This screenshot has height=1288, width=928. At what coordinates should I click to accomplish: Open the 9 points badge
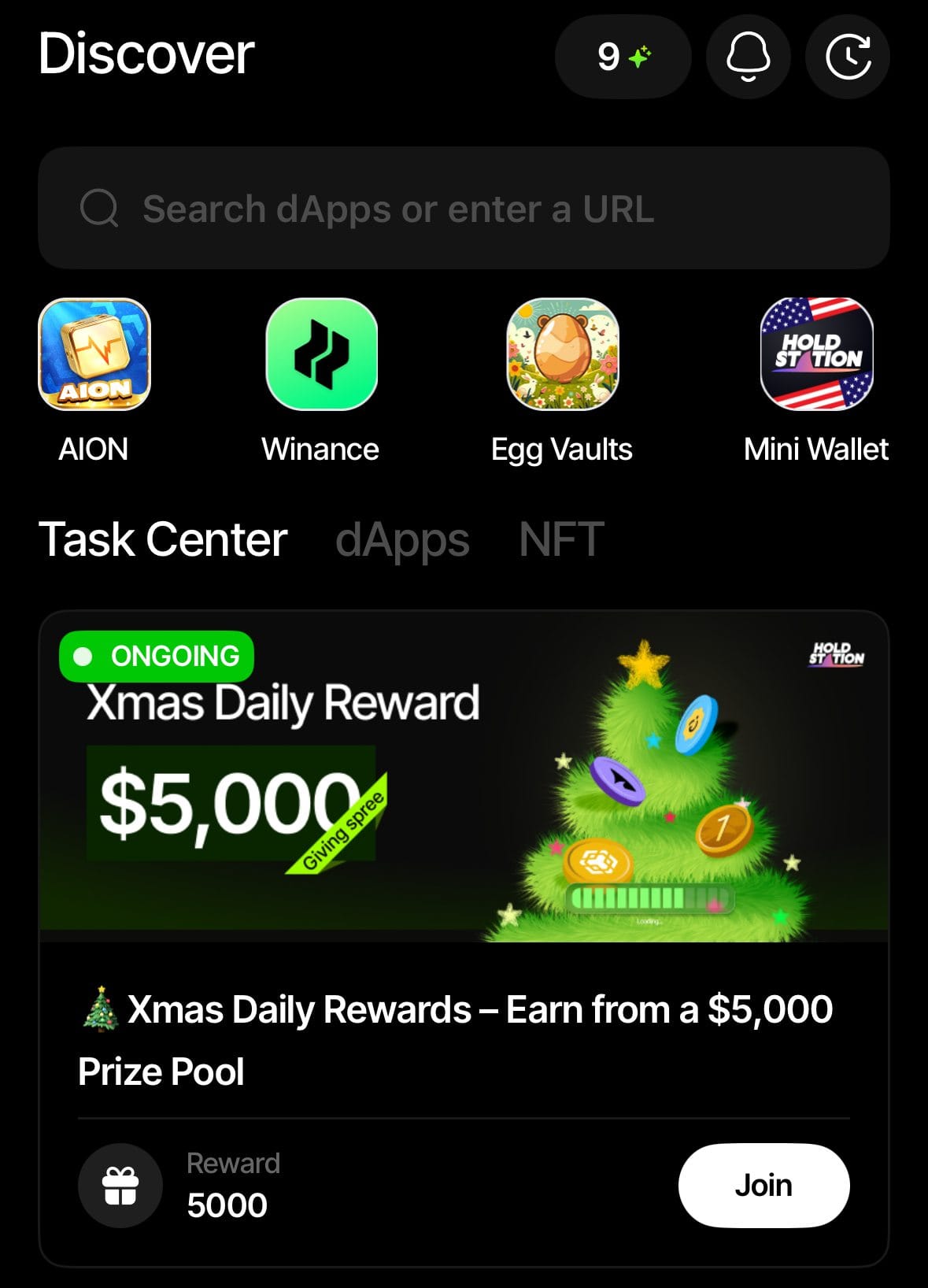[x=623, y=57]
